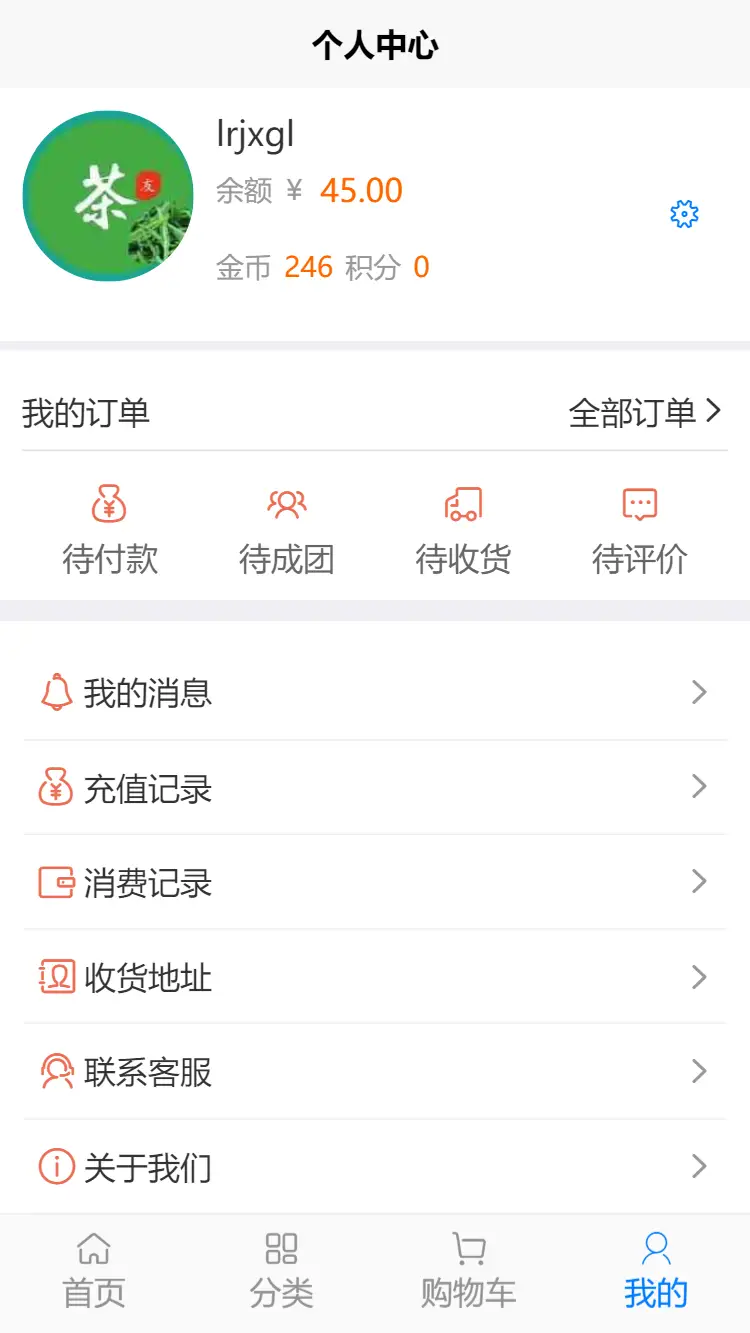Open 消费记录 spending records

pyautogui.click(x=375, y=882)
